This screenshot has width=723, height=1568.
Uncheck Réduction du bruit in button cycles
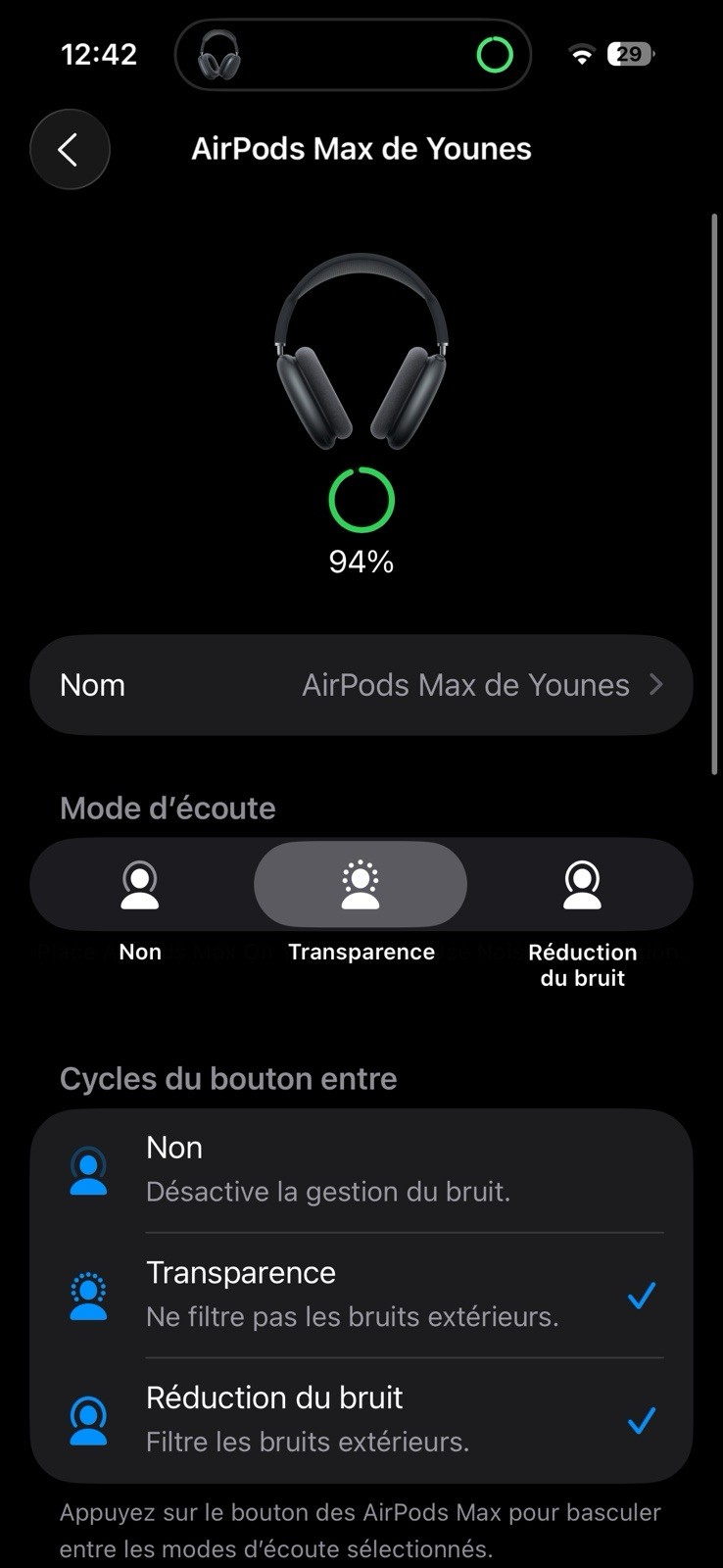(361, 1419)
